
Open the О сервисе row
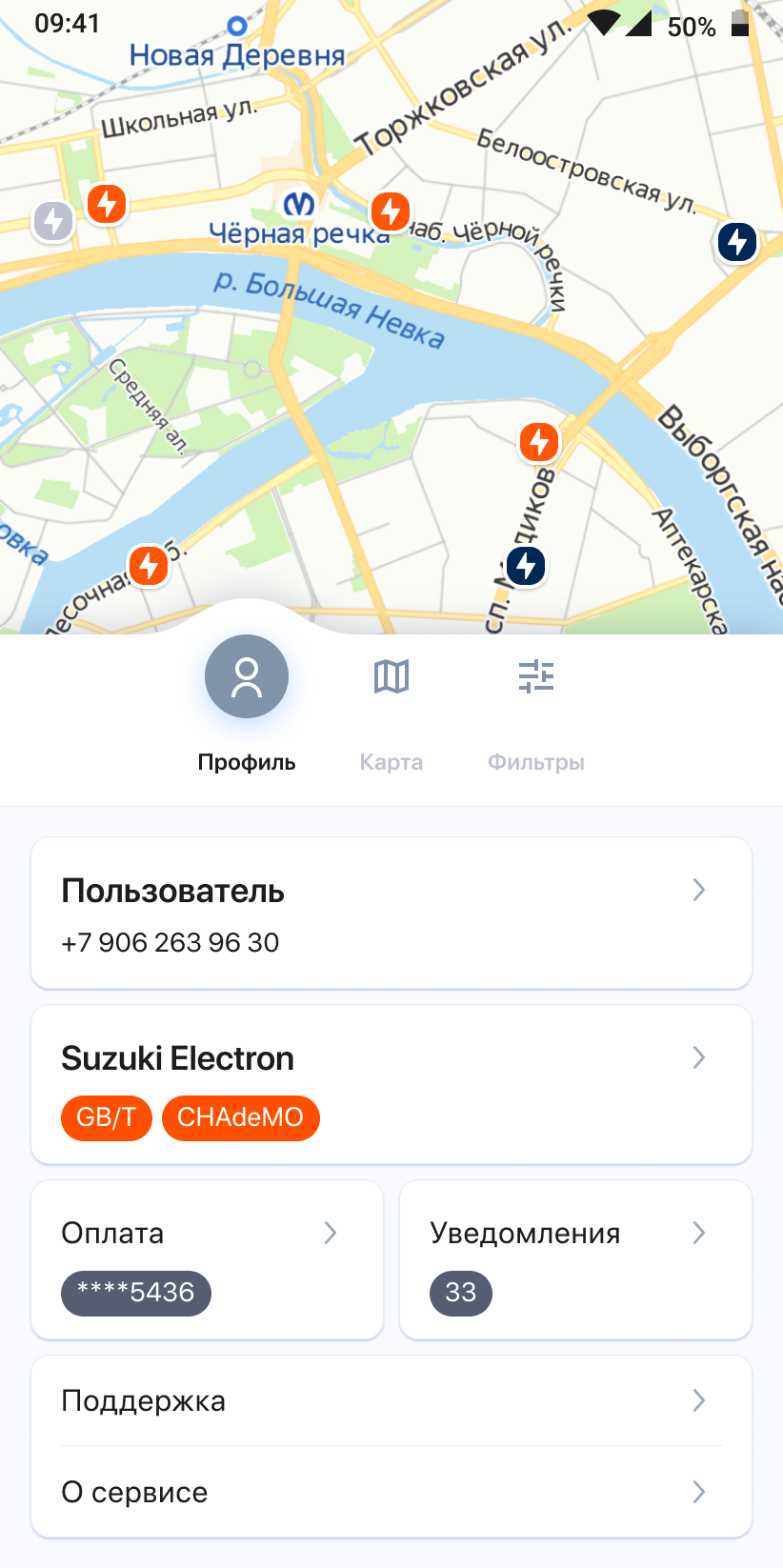click(391, 1492)
